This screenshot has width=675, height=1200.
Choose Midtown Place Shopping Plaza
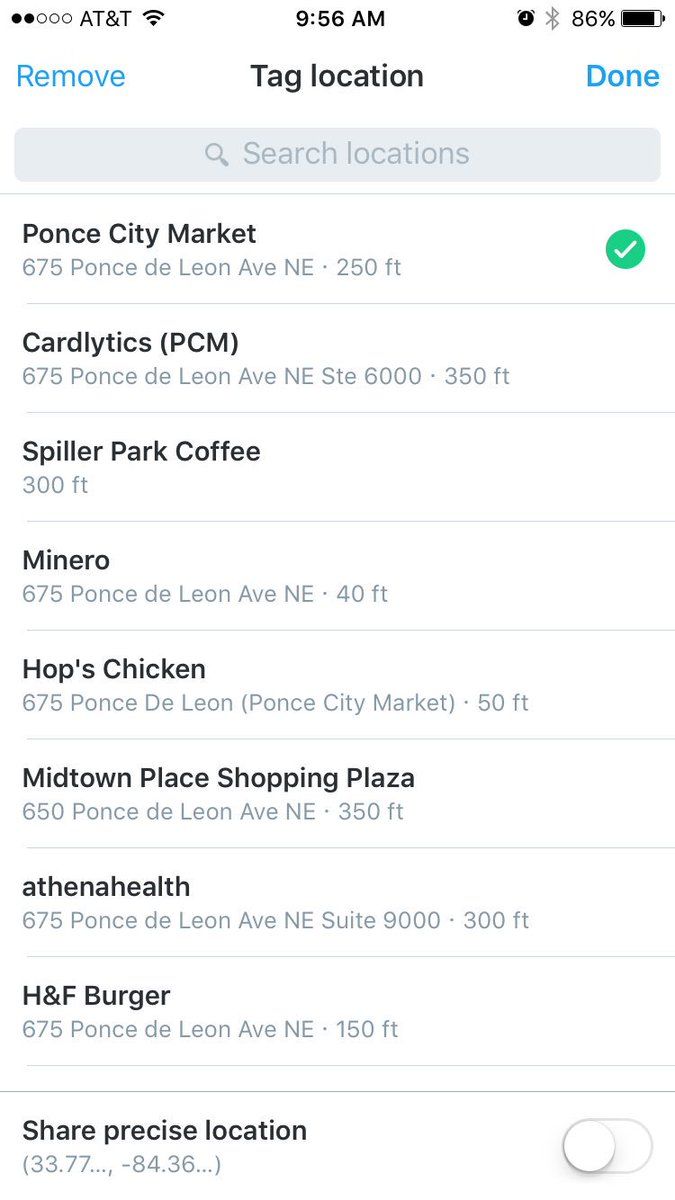300,794
